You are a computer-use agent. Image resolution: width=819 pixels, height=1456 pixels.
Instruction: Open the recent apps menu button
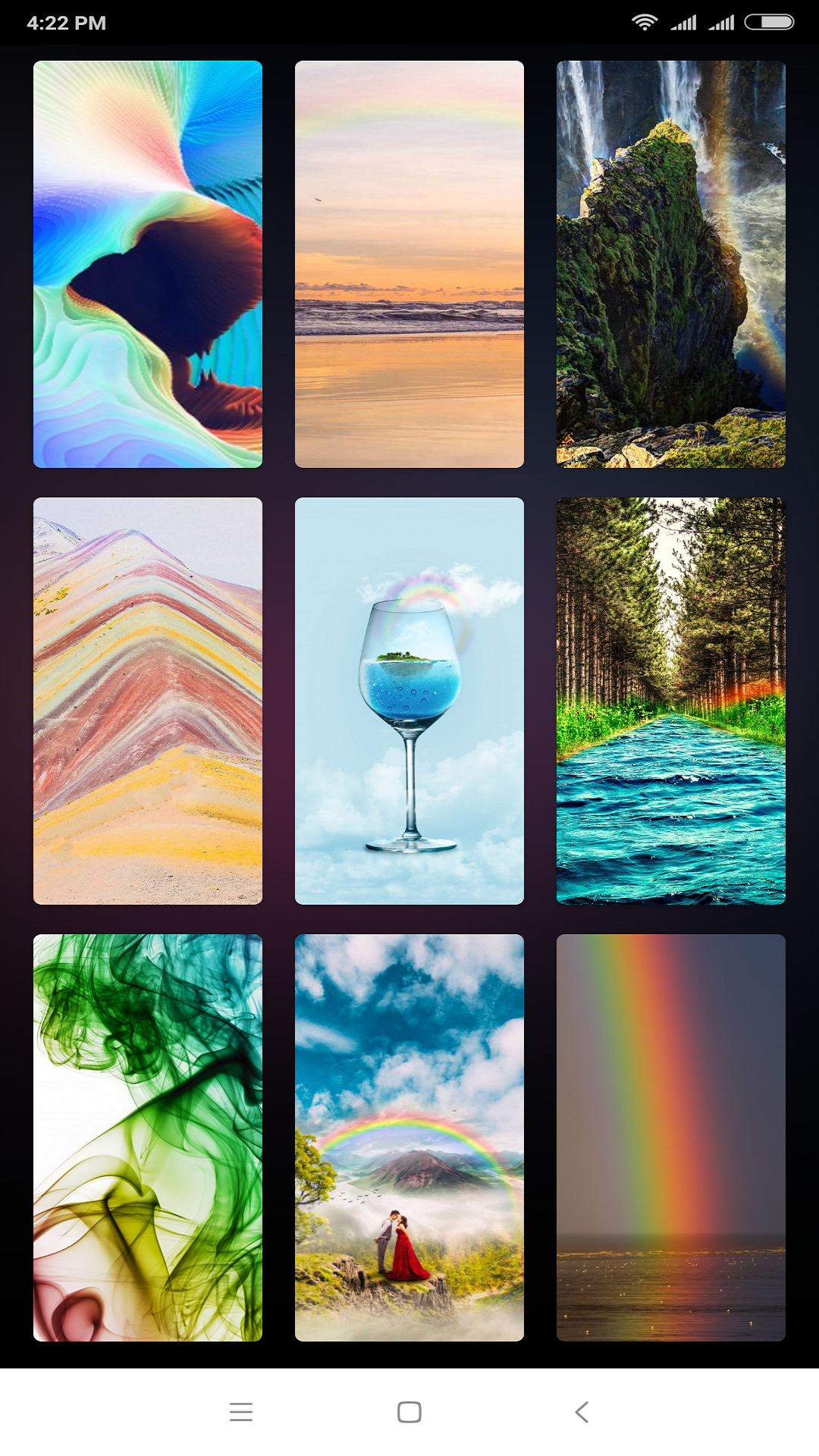(x=241, y=1412)
